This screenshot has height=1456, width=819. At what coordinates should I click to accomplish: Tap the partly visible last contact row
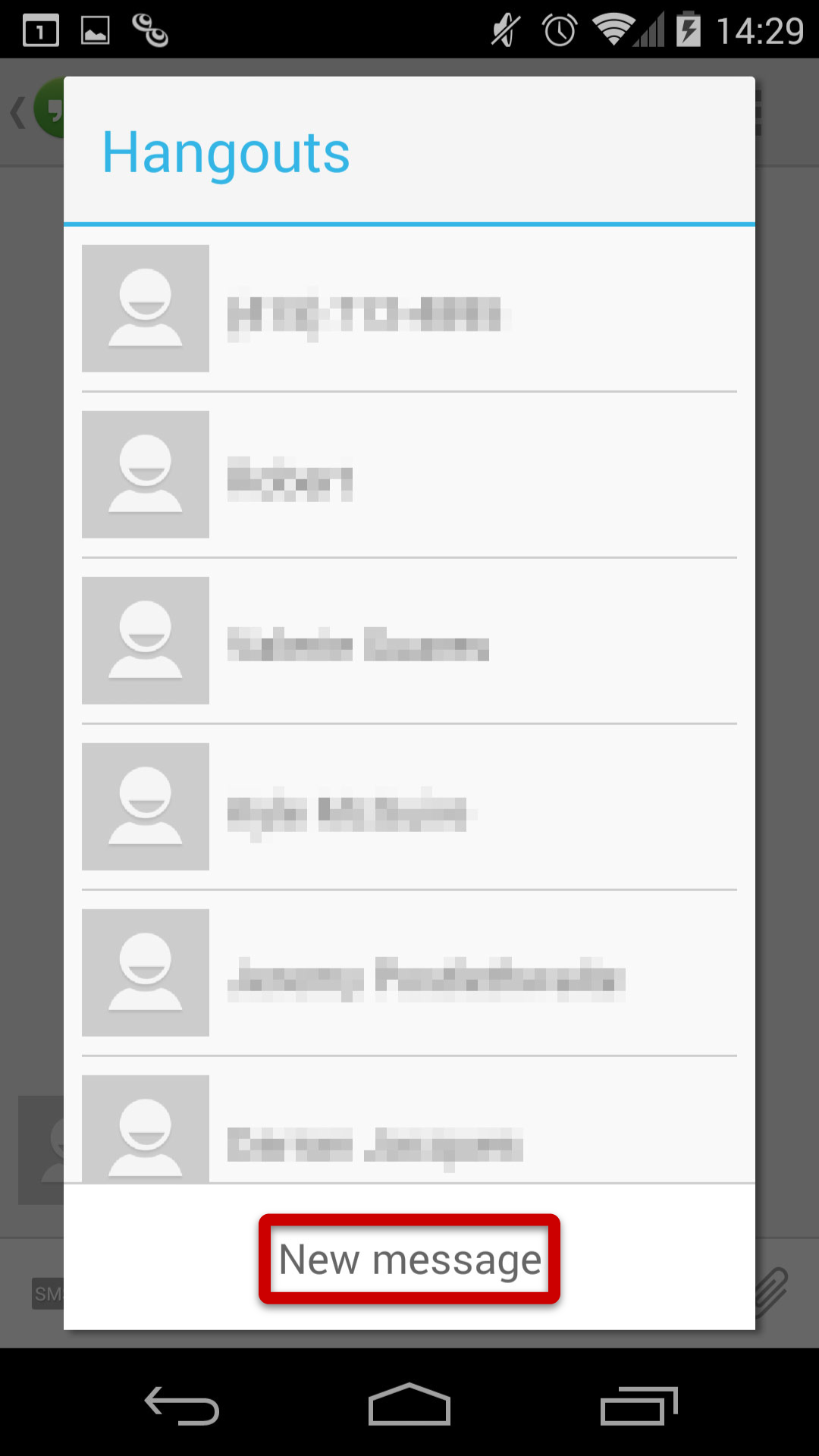click(409, 1120)
